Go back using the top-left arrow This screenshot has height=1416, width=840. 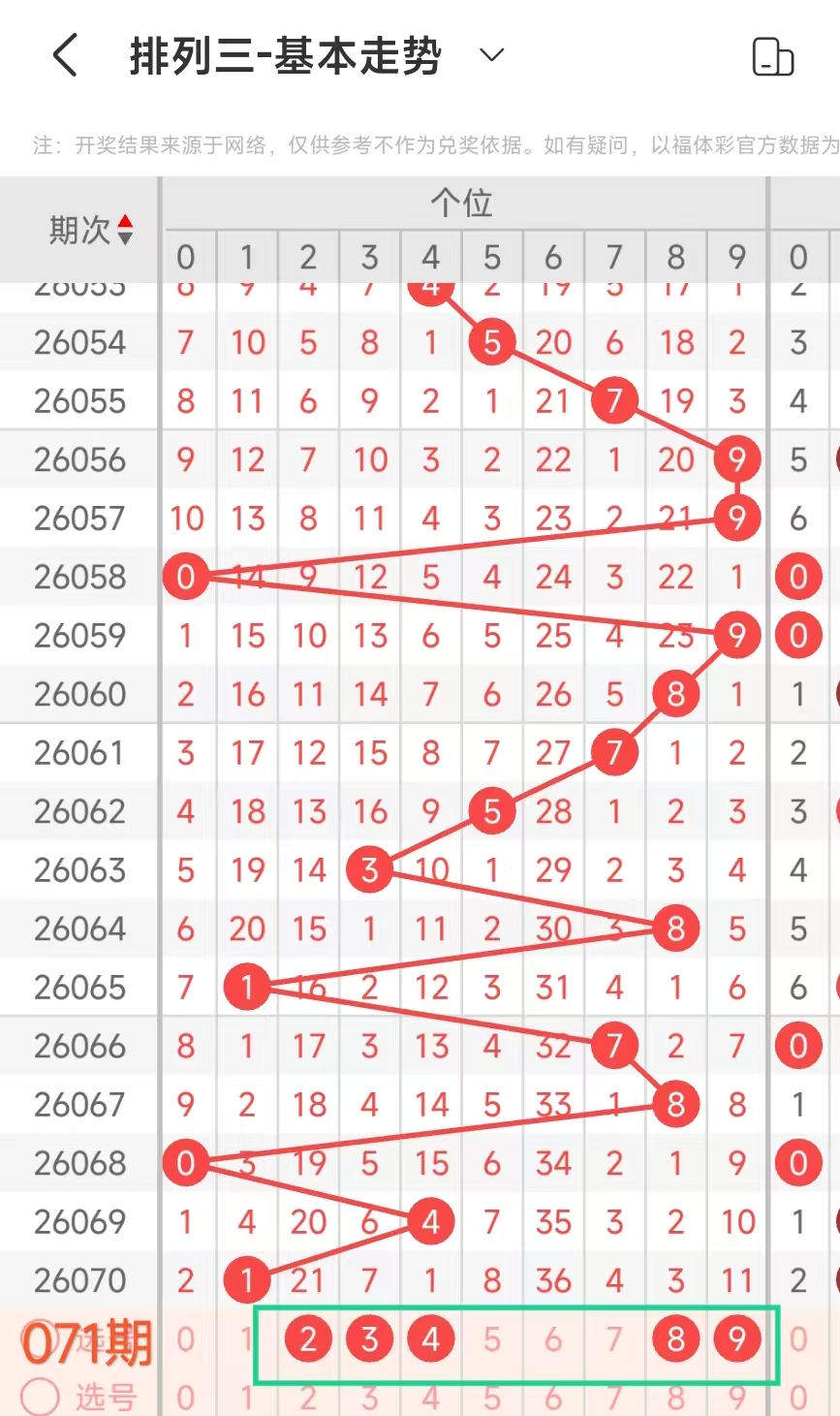coord(65,55)
